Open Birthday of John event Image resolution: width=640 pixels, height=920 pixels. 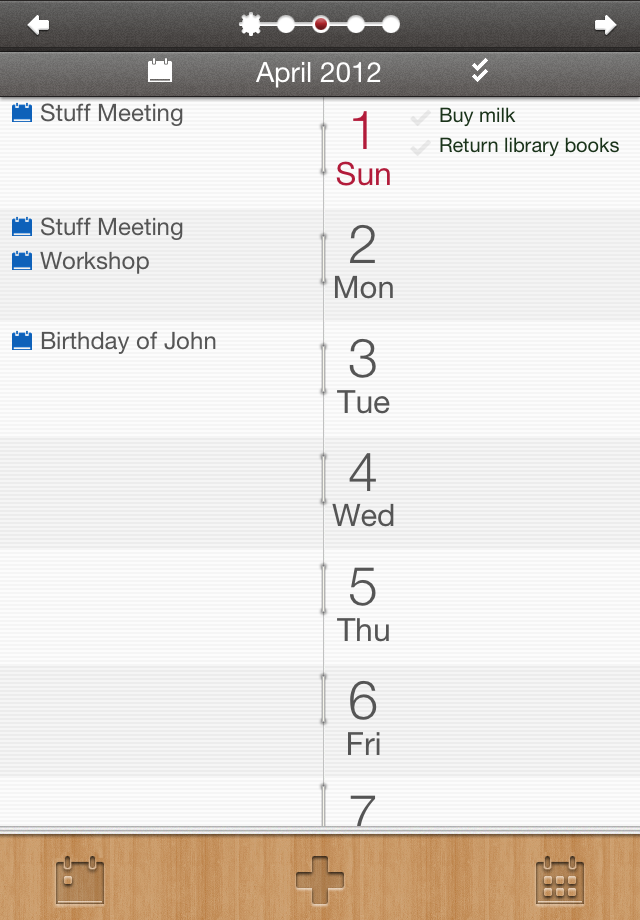pos(127,341)
